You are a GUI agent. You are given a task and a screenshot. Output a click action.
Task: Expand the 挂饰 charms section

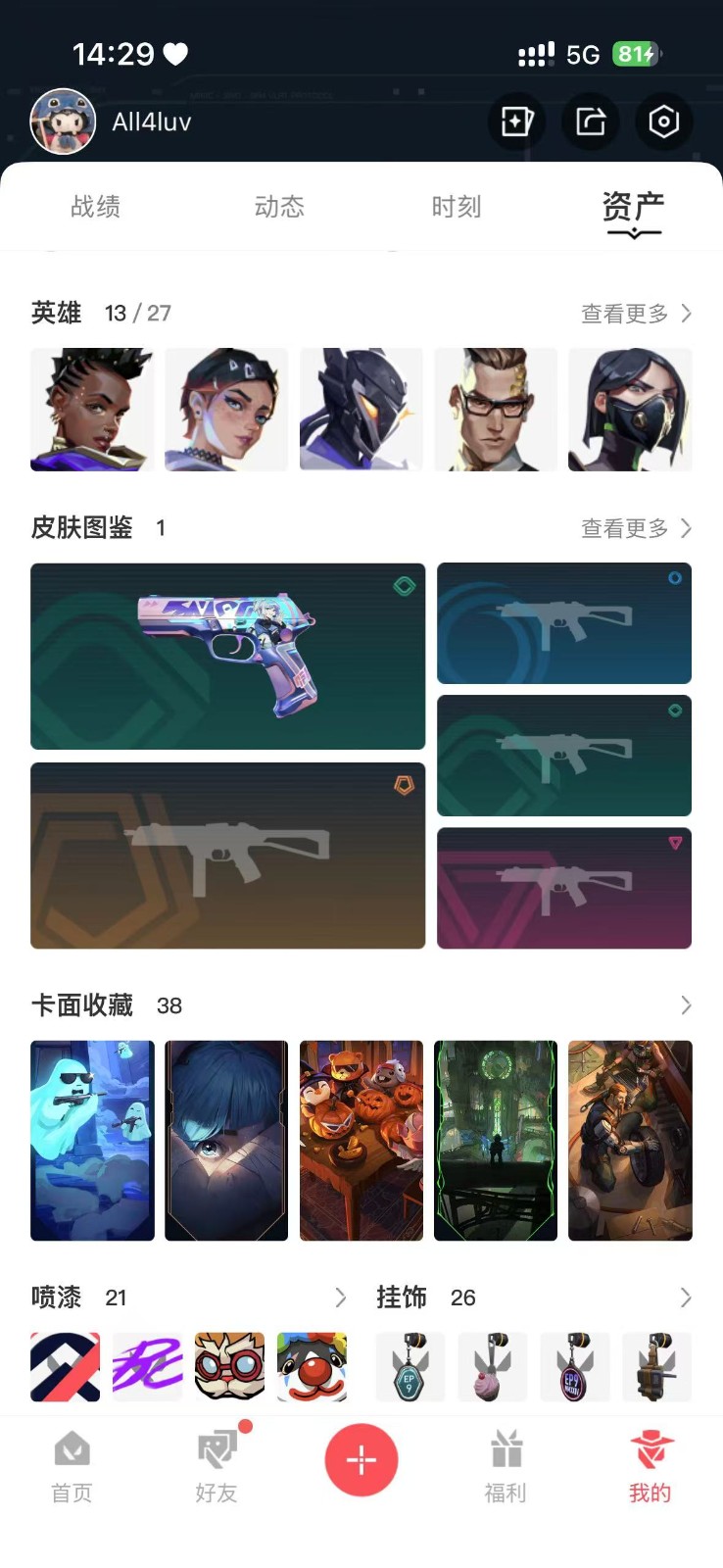[686, 1298]
